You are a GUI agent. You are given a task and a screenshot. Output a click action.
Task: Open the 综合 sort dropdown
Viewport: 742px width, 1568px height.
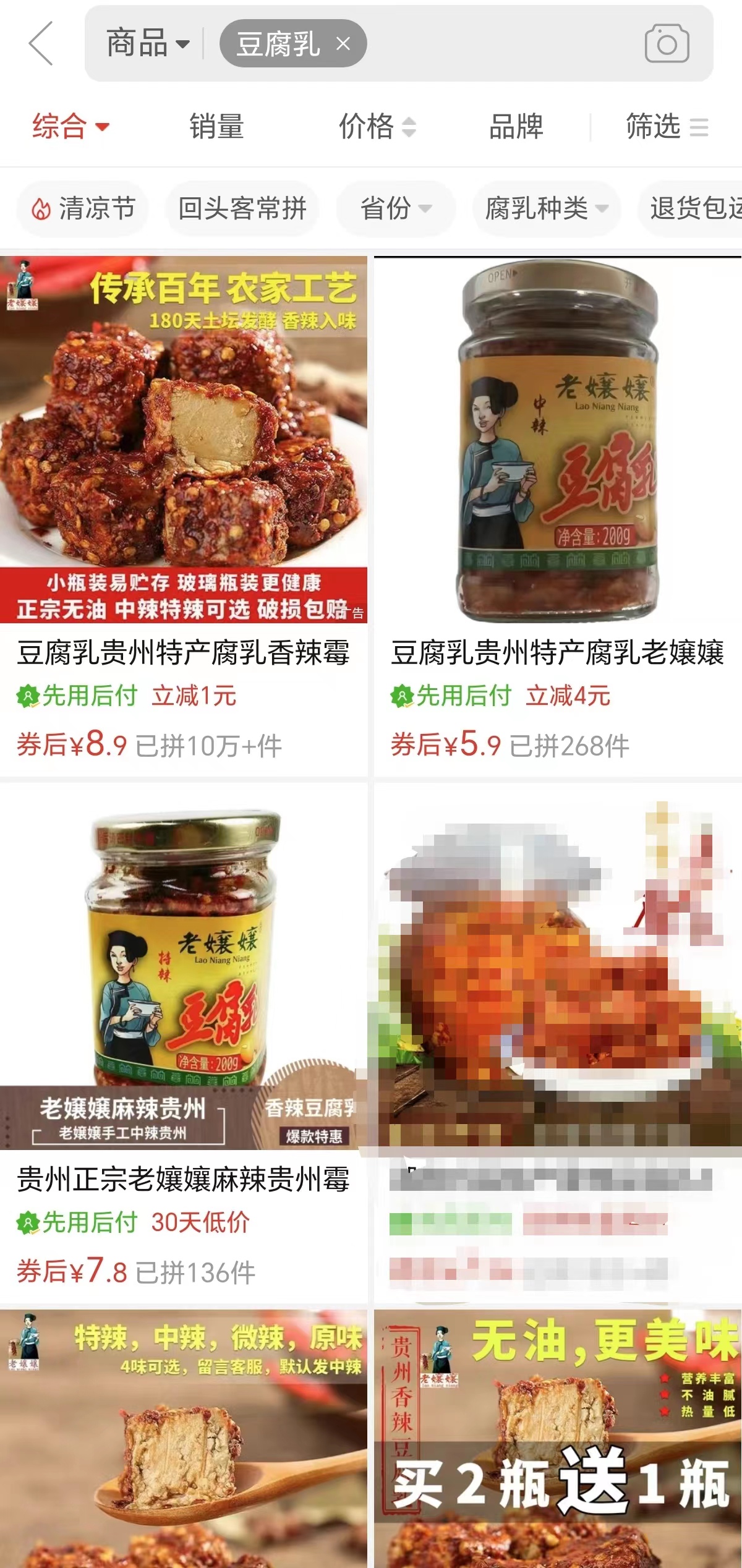click(70, 127)
